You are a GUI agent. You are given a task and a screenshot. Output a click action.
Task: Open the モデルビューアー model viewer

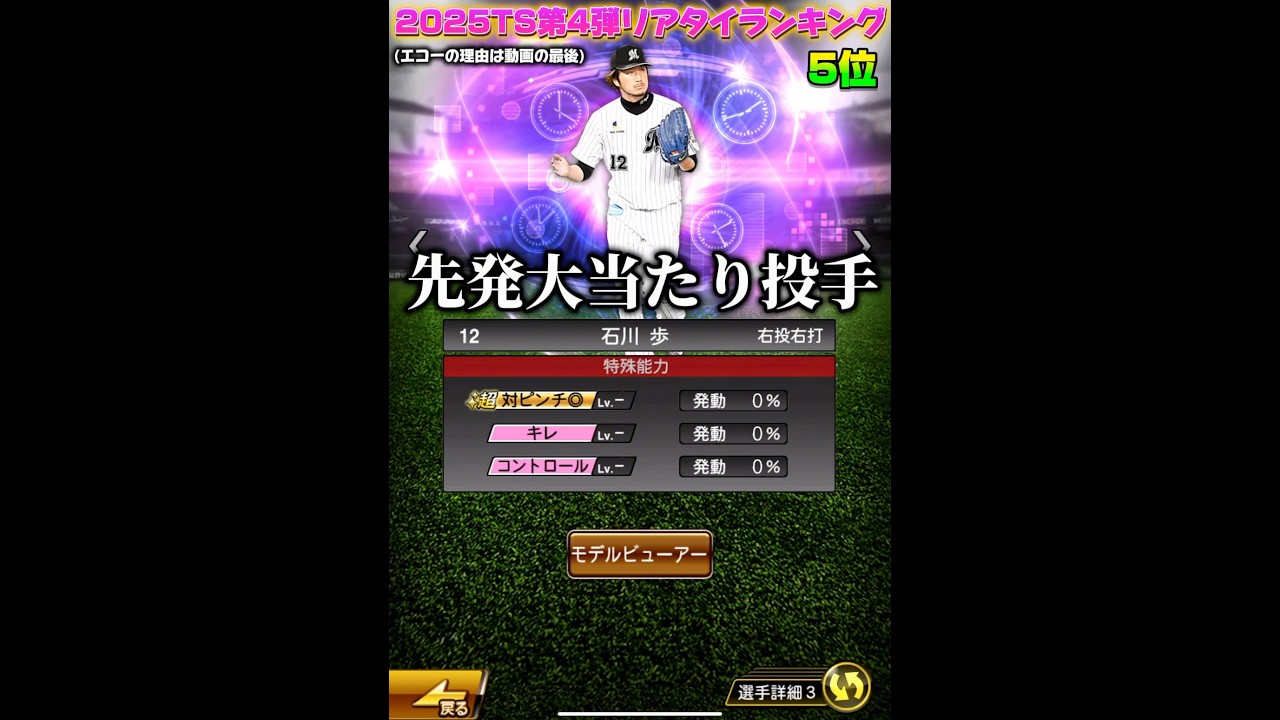pos(639,554)
